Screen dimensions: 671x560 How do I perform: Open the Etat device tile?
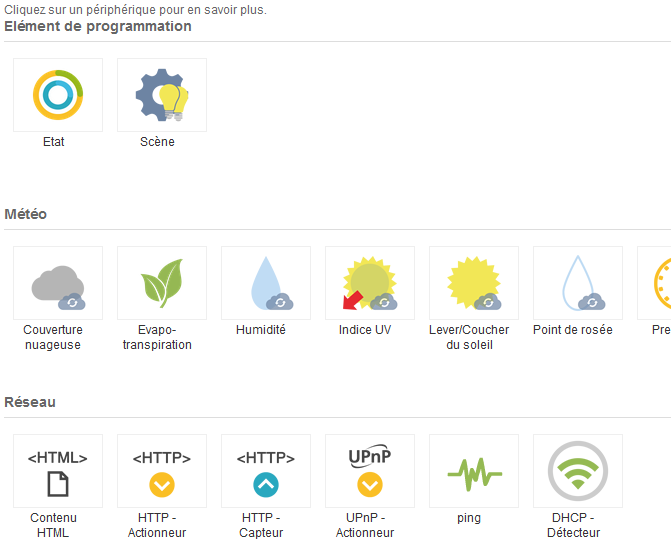(x=57, y=95)
